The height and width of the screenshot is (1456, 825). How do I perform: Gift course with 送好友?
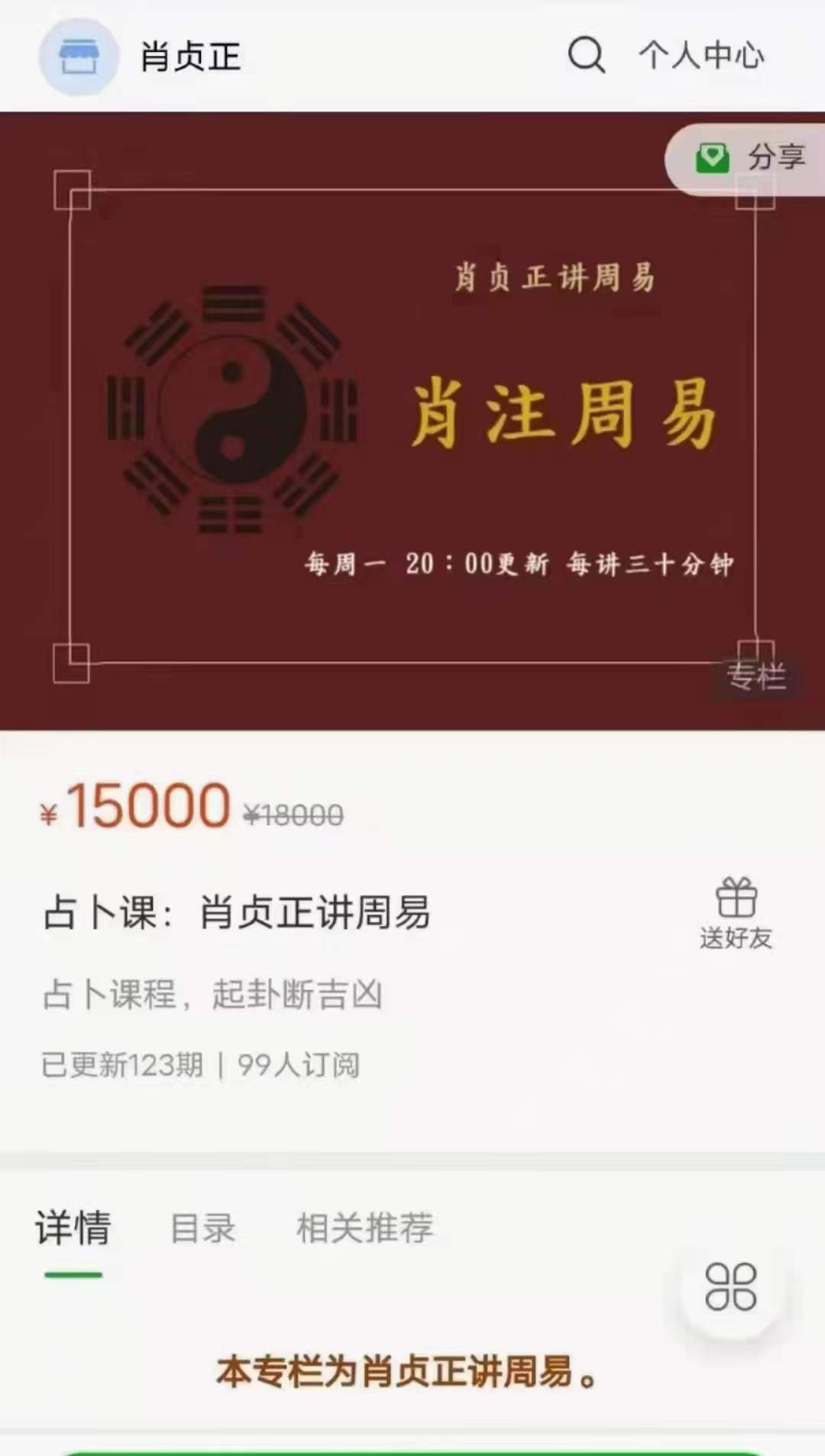[x=736, y=913]
